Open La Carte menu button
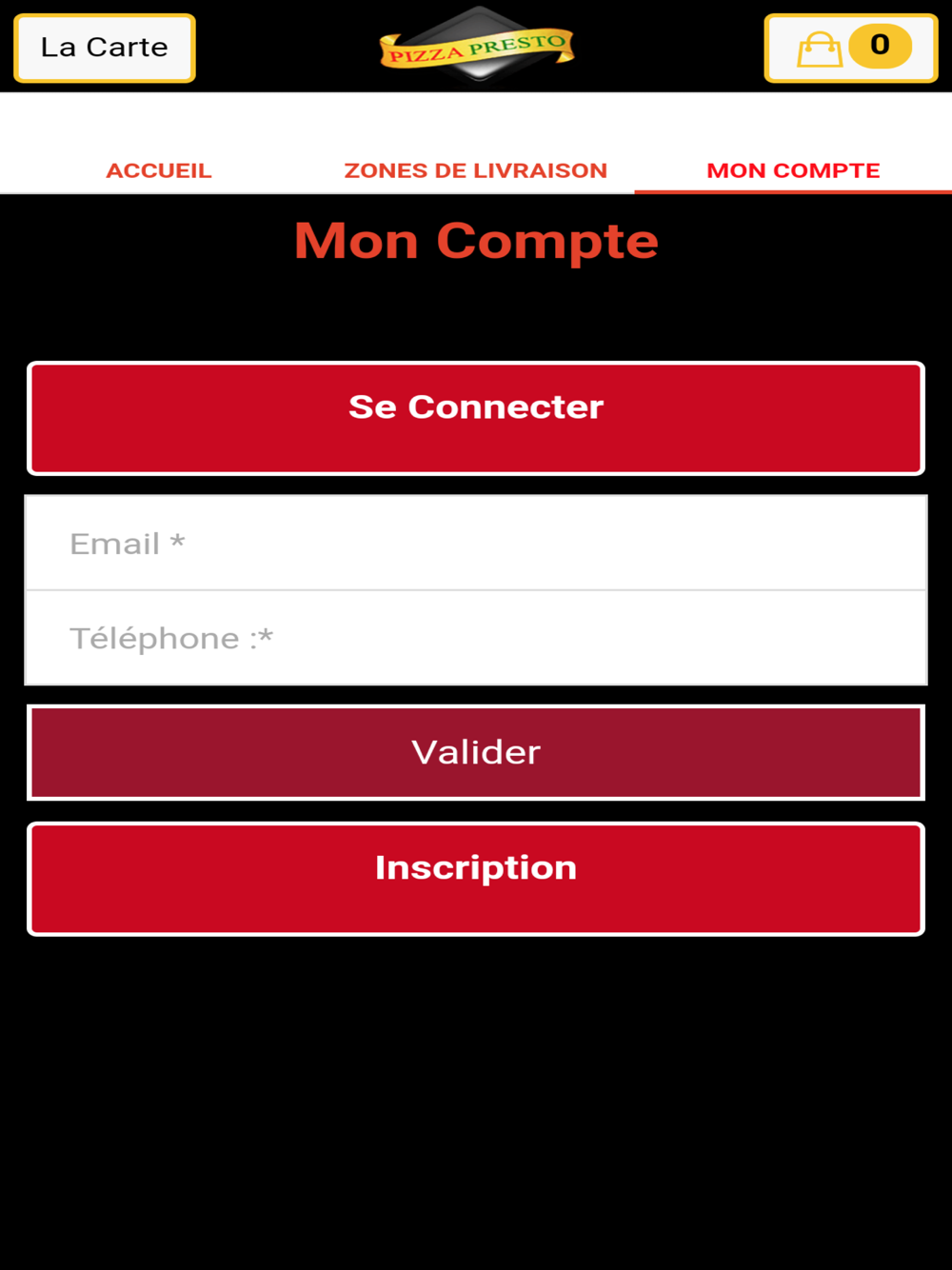This screenshot has height=1270, width=952. click(105, 48)
